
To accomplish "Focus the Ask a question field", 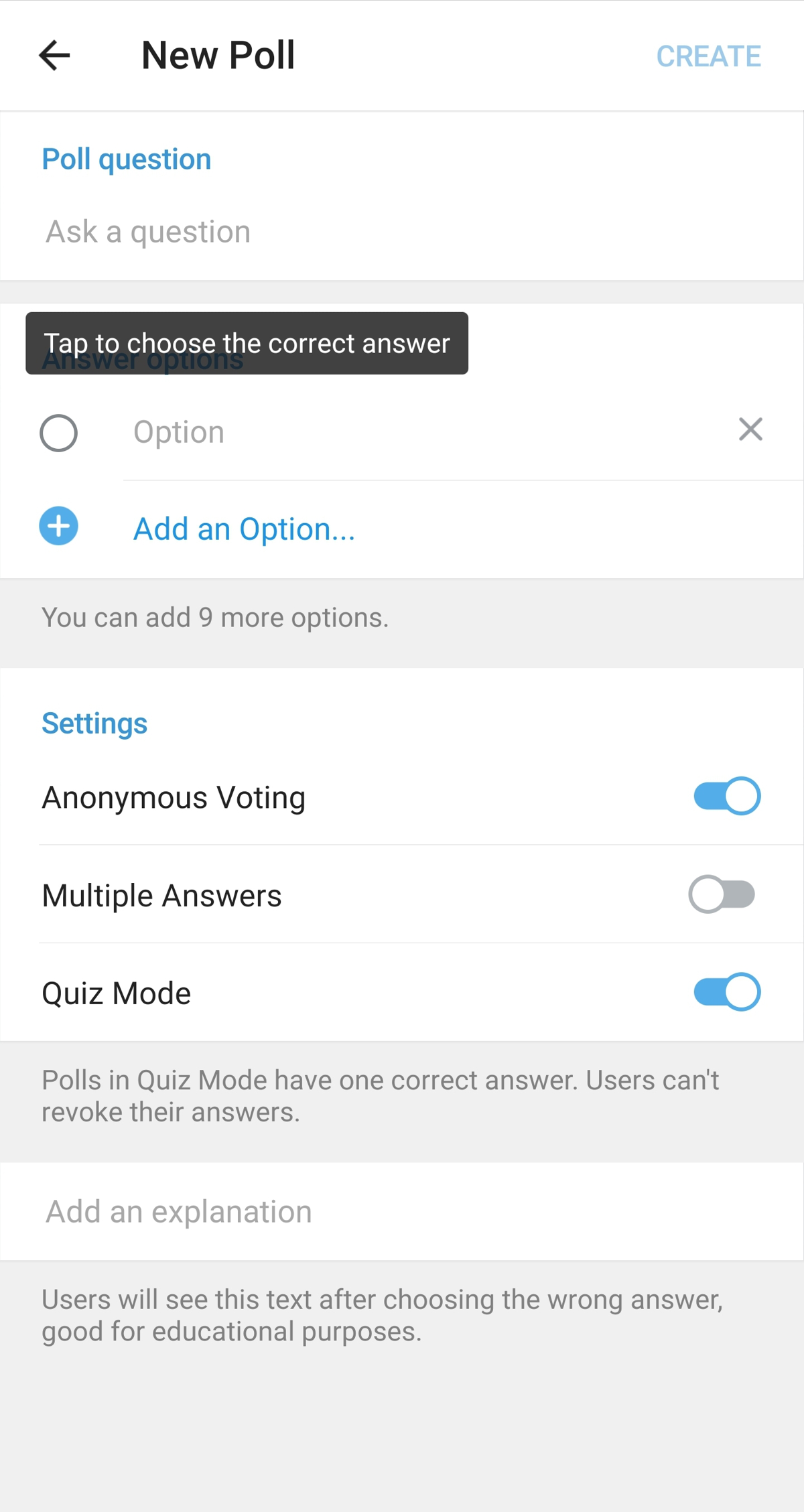I will (x=402, y=232).
